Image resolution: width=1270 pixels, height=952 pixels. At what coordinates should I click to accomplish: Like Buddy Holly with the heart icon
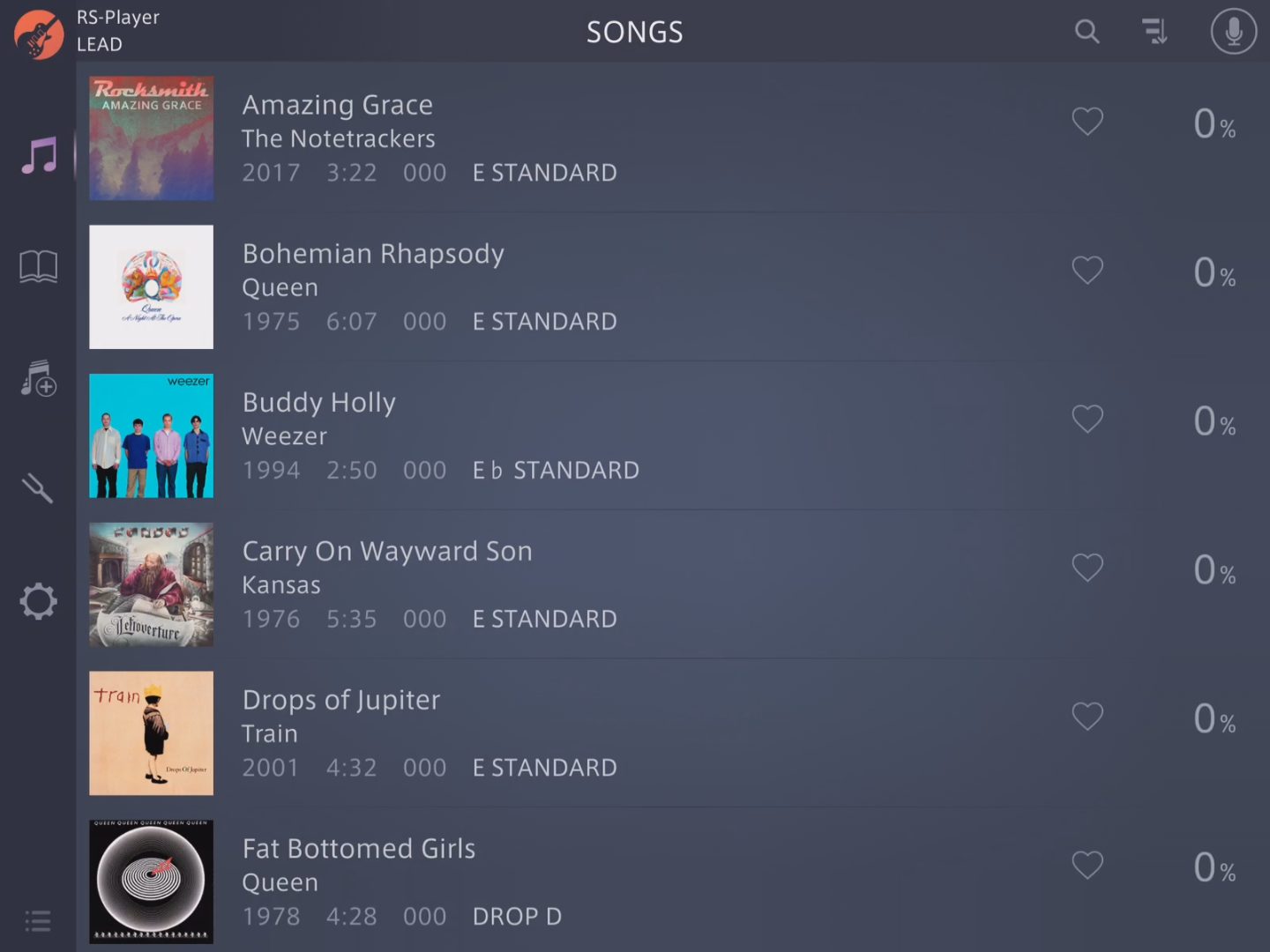(1087, 420)
